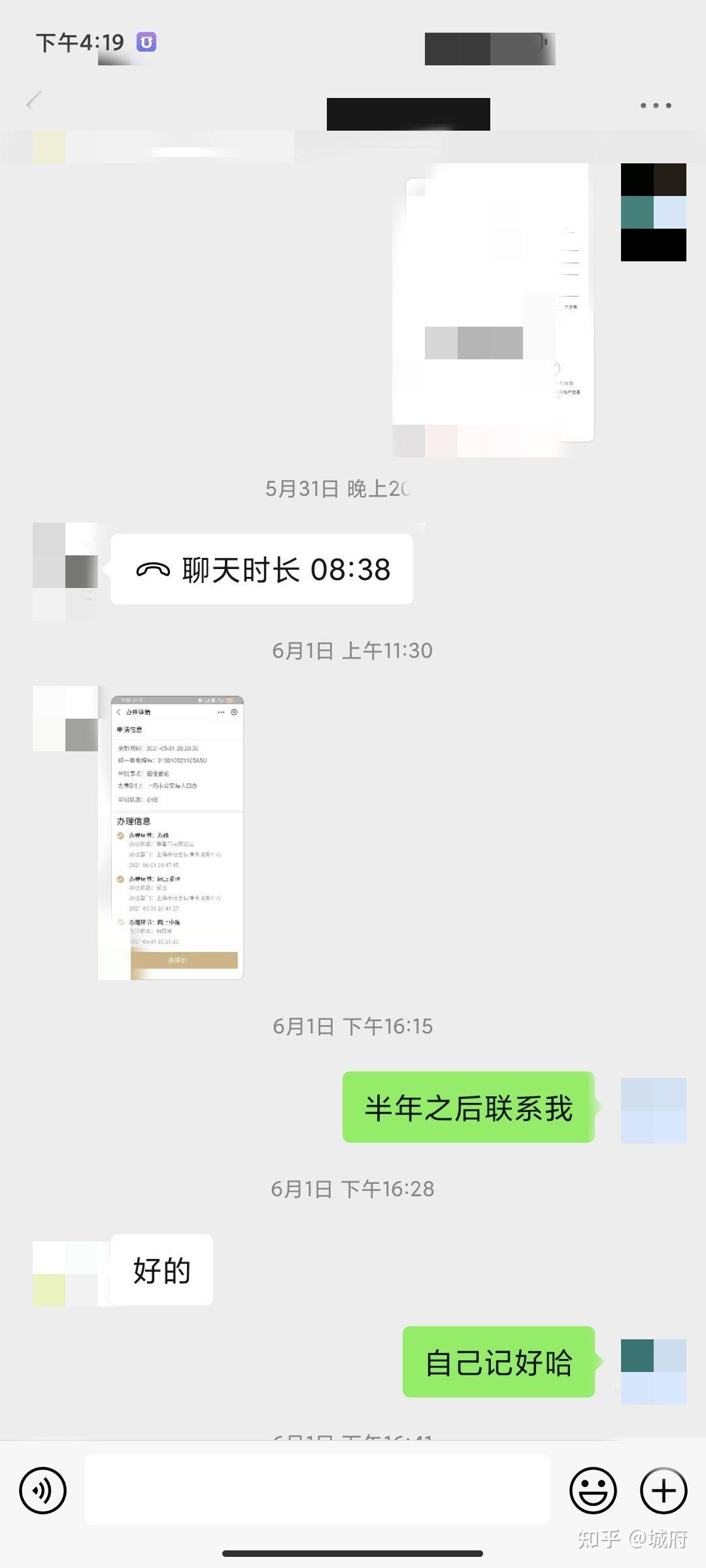Open the emoji sticker panel
The height and width of the screenshot is (1568, 706).
tap(593, 1490)
